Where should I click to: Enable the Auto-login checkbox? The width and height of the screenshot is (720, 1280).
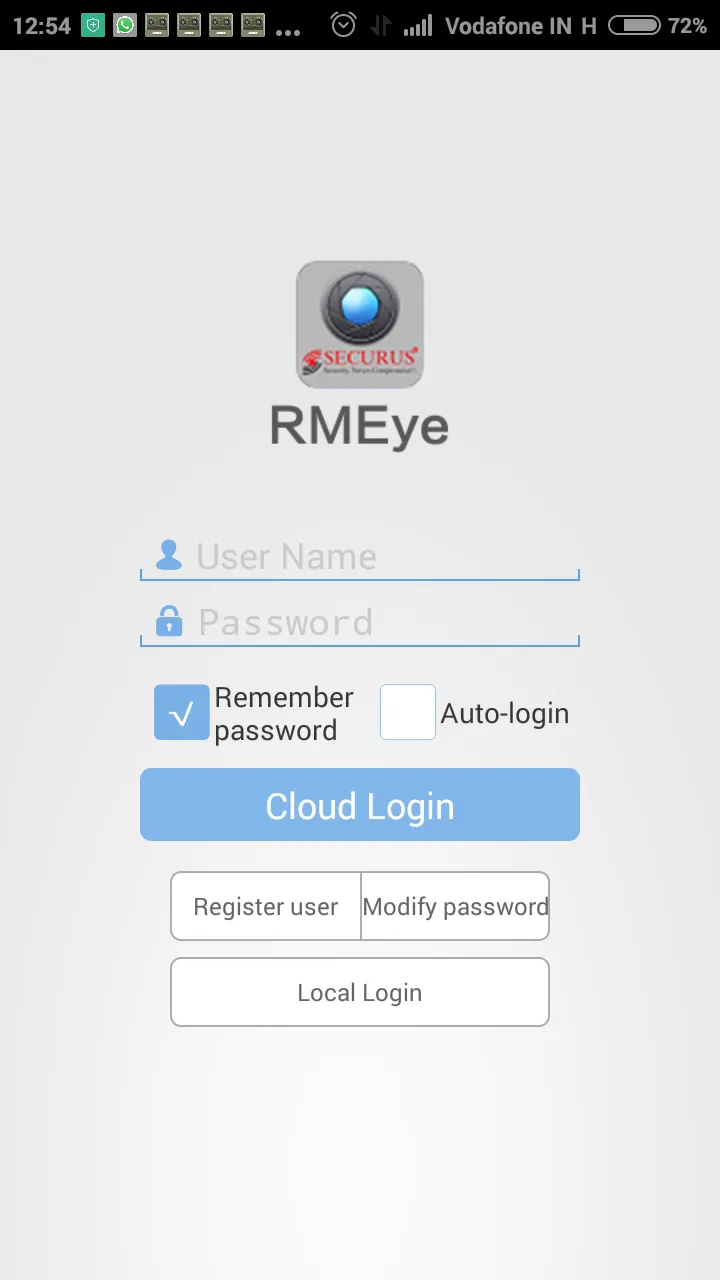coord(408,713)
